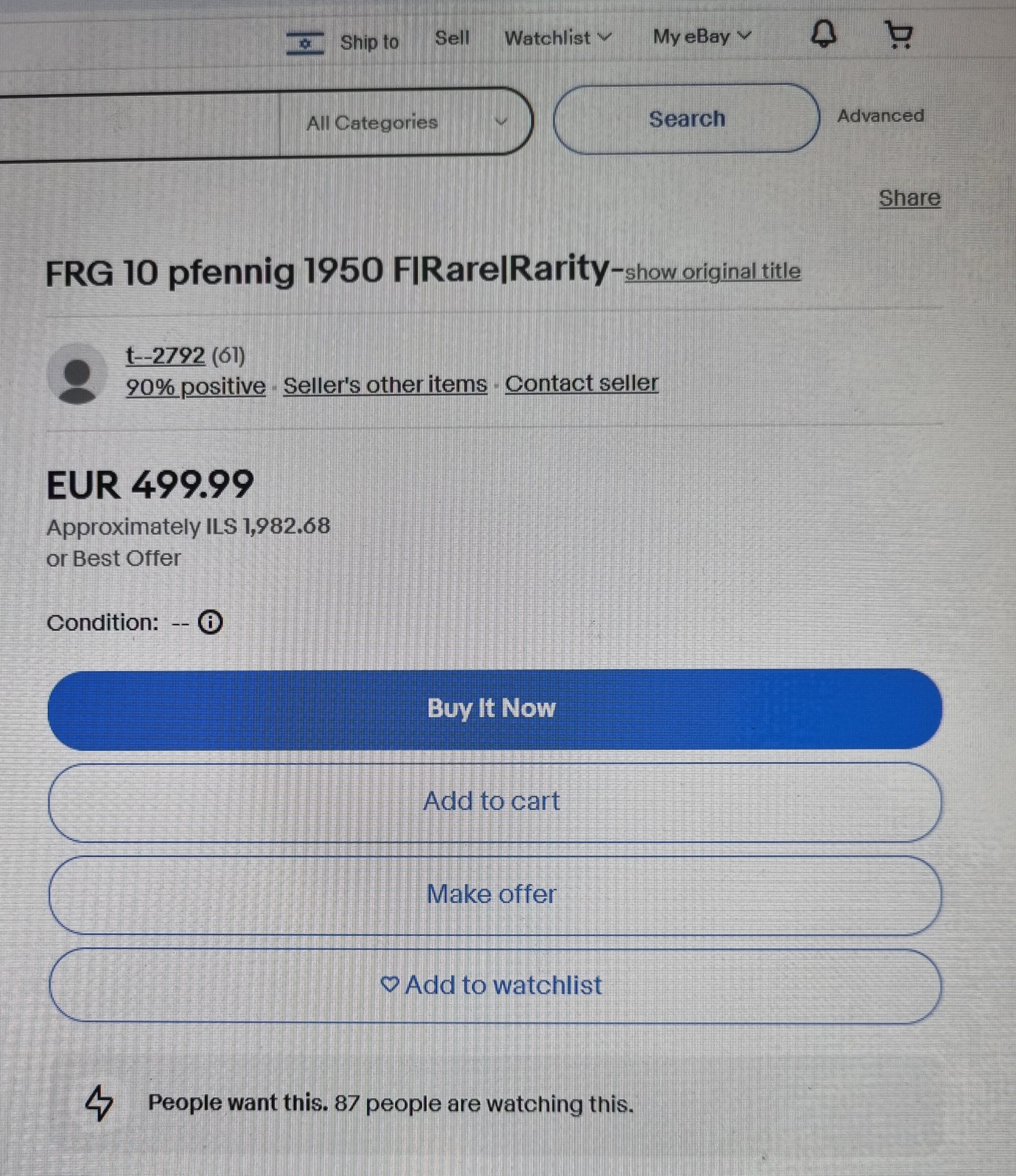Add the coin to cart

pos(494,802)
